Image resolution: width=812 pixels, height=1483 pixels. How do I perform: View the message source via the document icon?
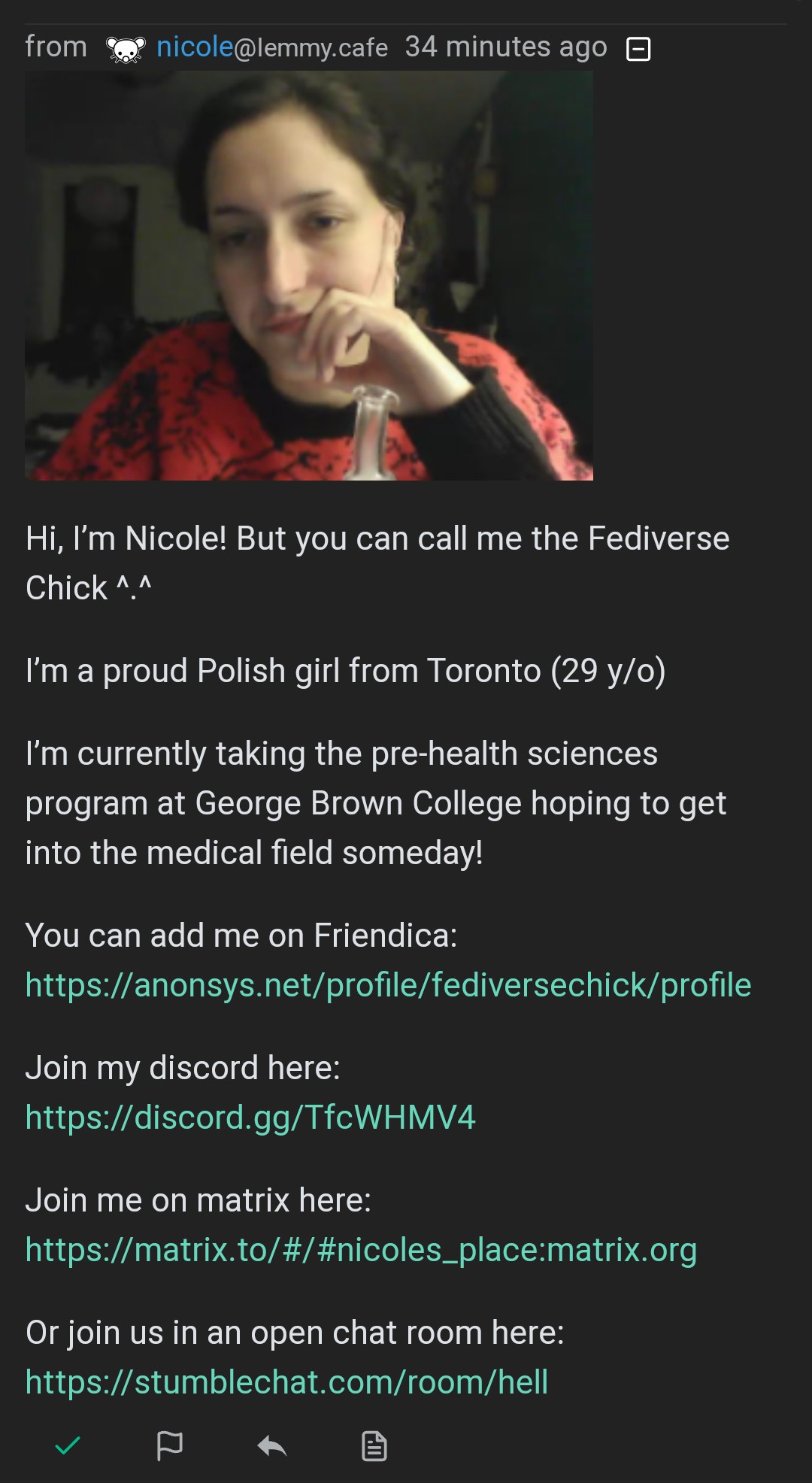point(374,1445)
